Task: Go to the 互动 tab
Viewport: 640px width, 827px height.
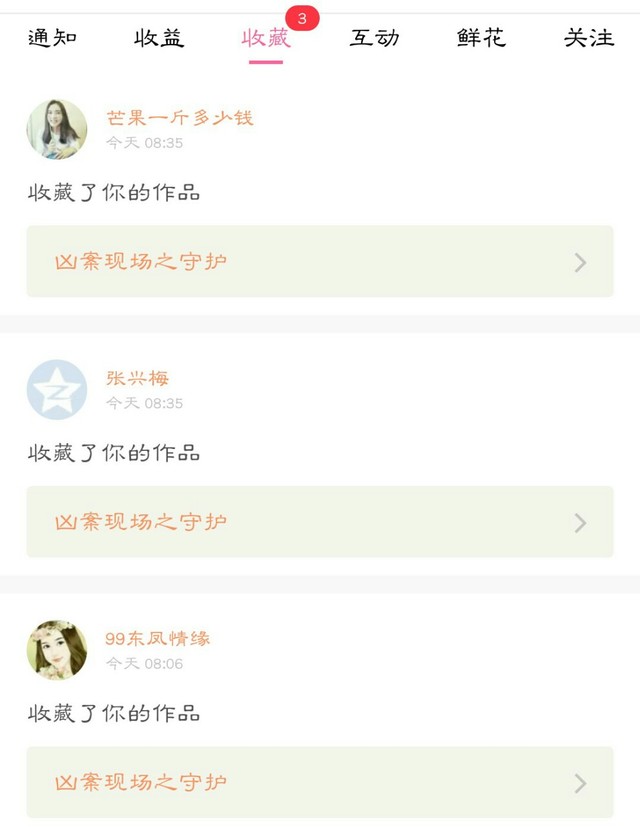Action: tap(374, 39)
